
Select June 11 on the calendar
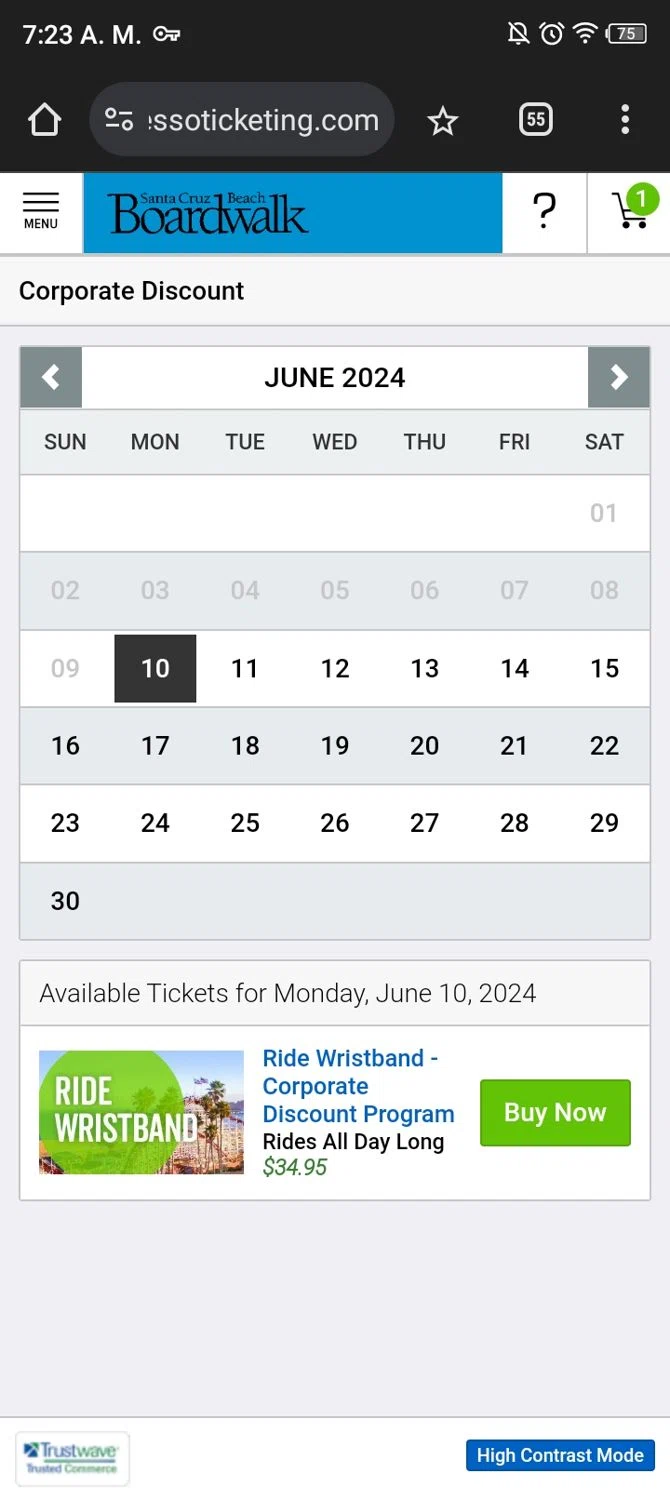(245, 668)
